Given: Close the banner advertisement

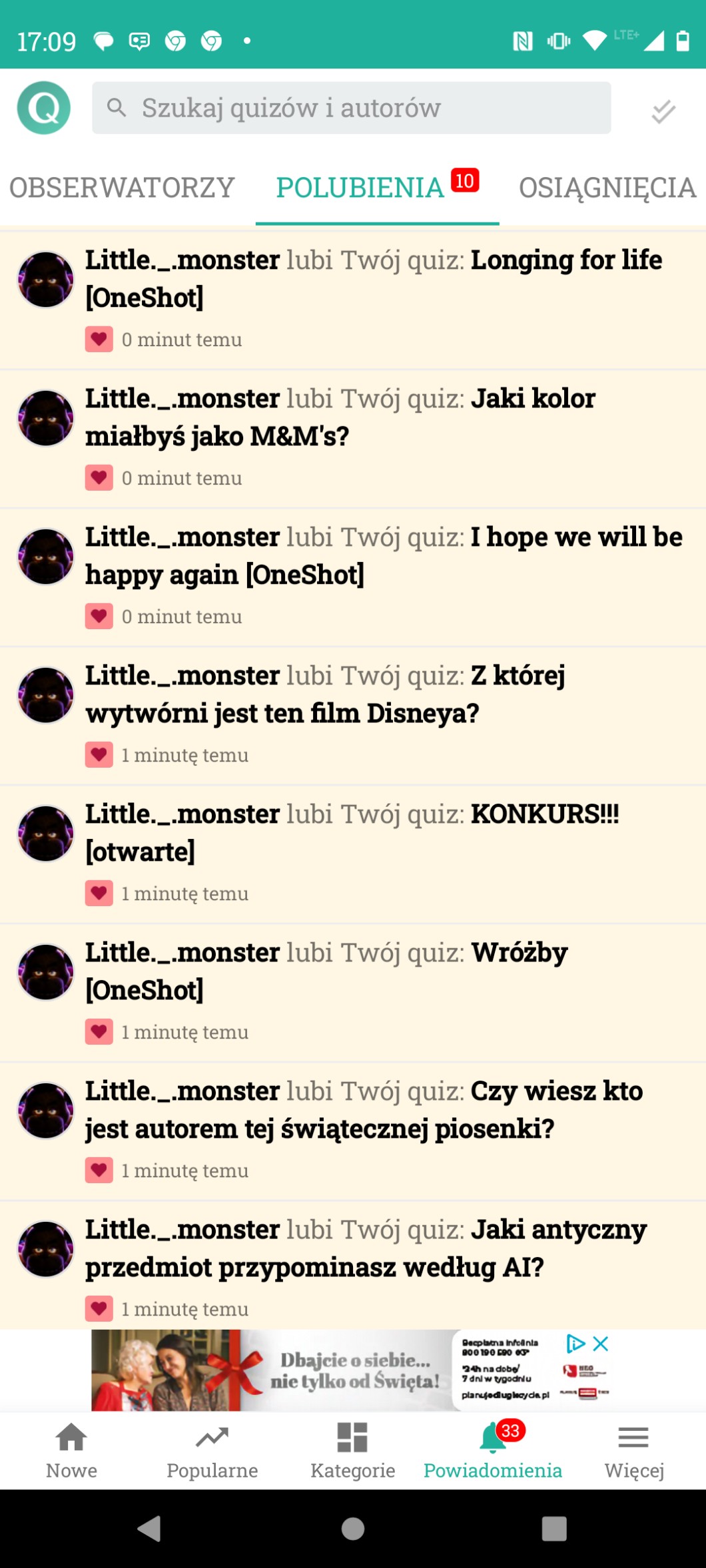Looking at the screenshot, I should pyautogui.click(x=600, y=1344).
